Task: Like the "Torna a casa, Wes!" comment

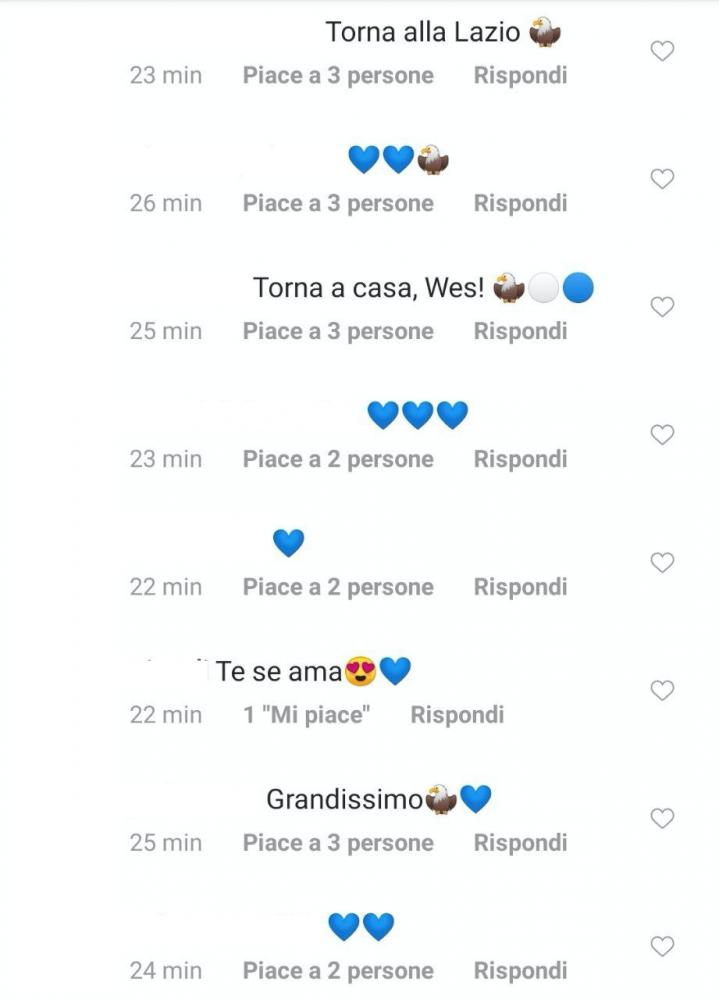Action: [662, 307]
